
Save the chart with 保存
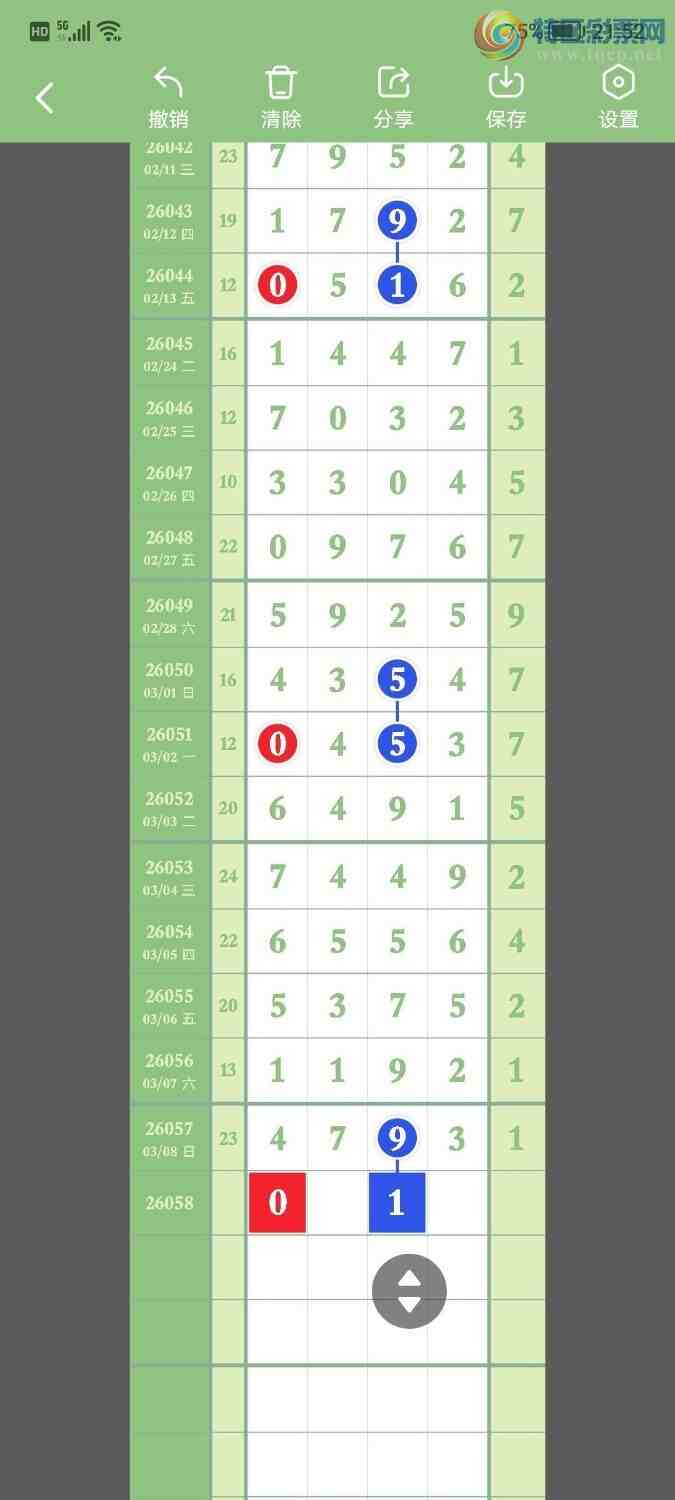click(x=506, y=97)
